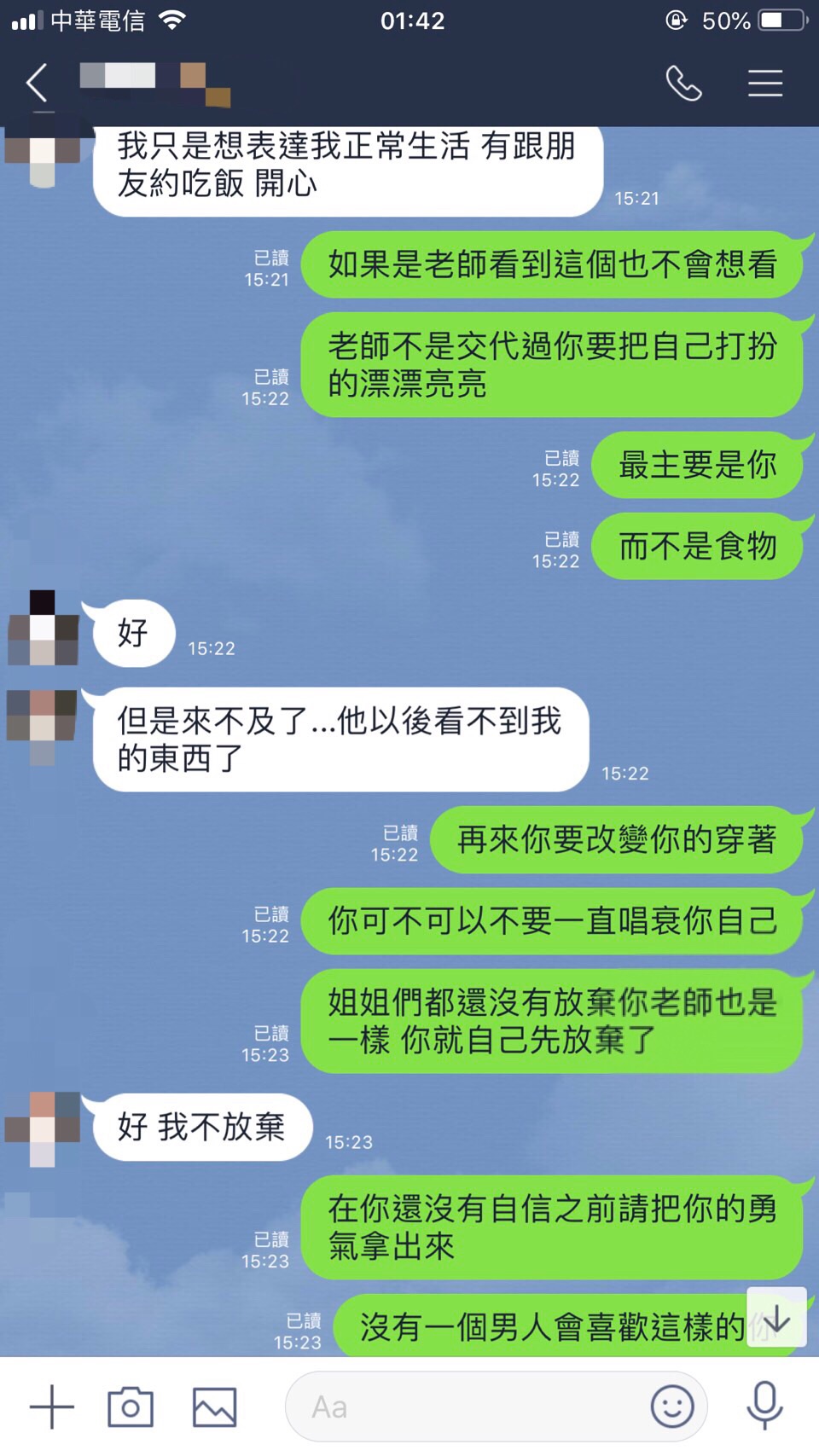Start a voice call with this contact

[683, 83]
